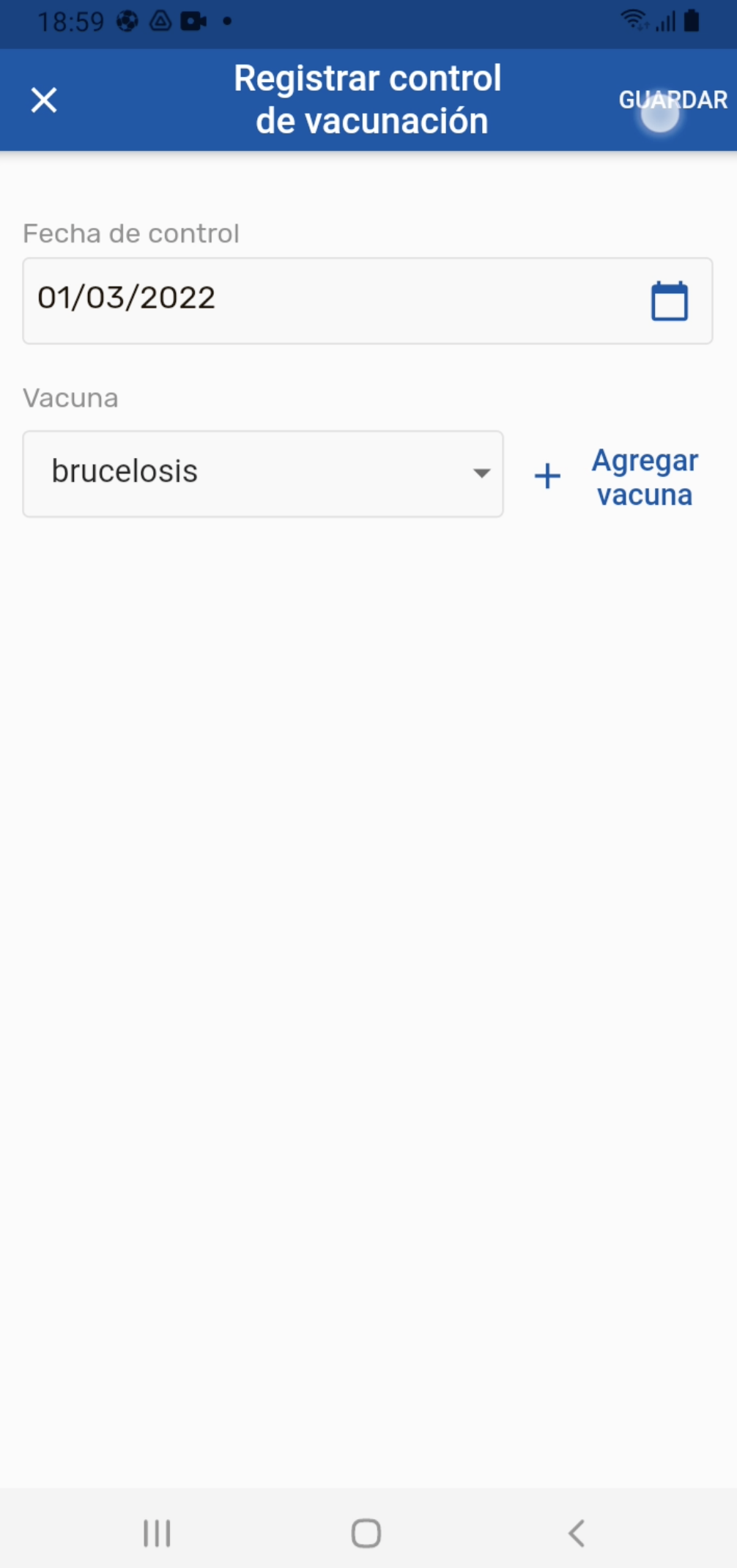Viewport: 737px width, 1568px height.
Task: Go back using system navigation
Action: [x=577, y=1532]
